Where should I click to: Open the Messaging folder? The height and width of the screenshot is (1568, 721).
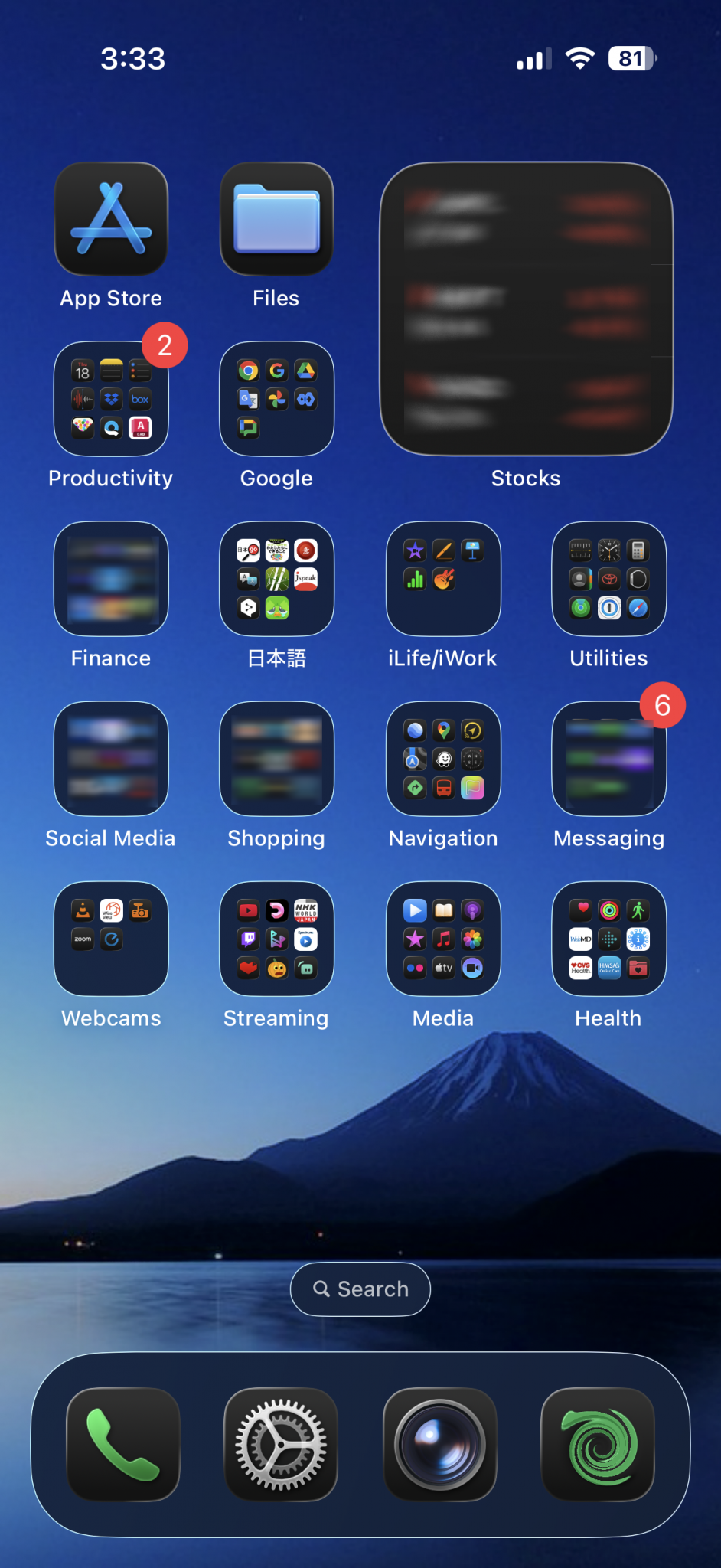pos(608,759)
